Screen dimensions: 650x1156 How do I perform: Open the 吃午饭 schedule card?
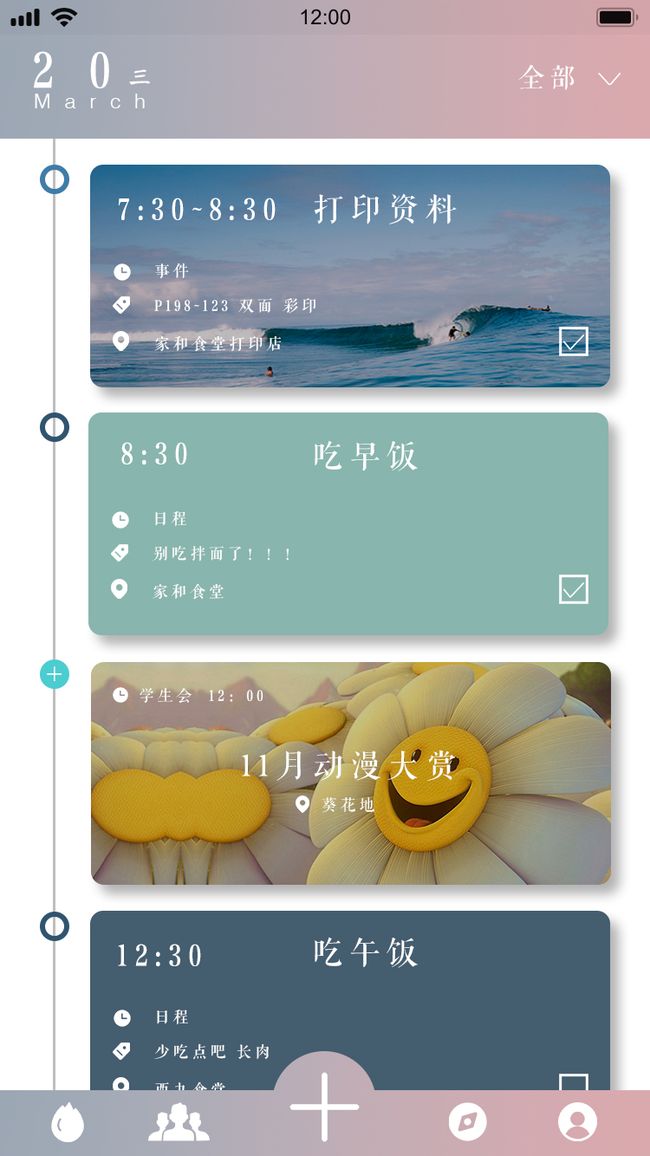pos(350,1000)
